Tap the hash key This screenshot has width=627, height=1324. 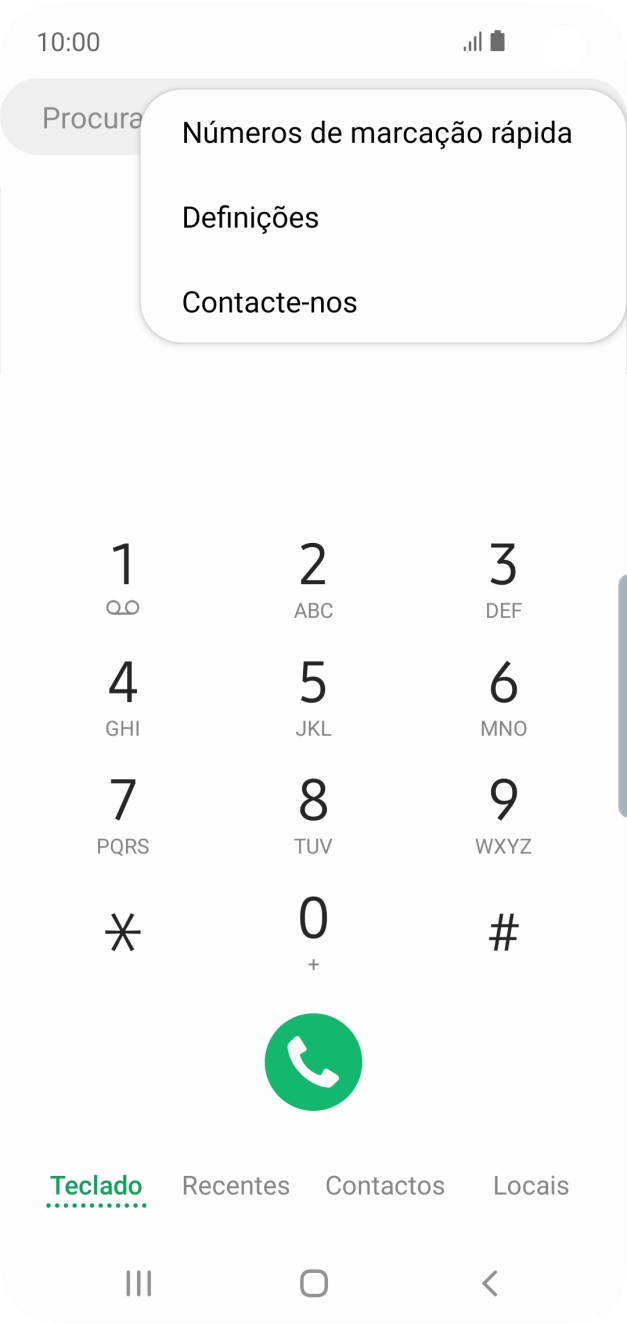coord(503,934)
